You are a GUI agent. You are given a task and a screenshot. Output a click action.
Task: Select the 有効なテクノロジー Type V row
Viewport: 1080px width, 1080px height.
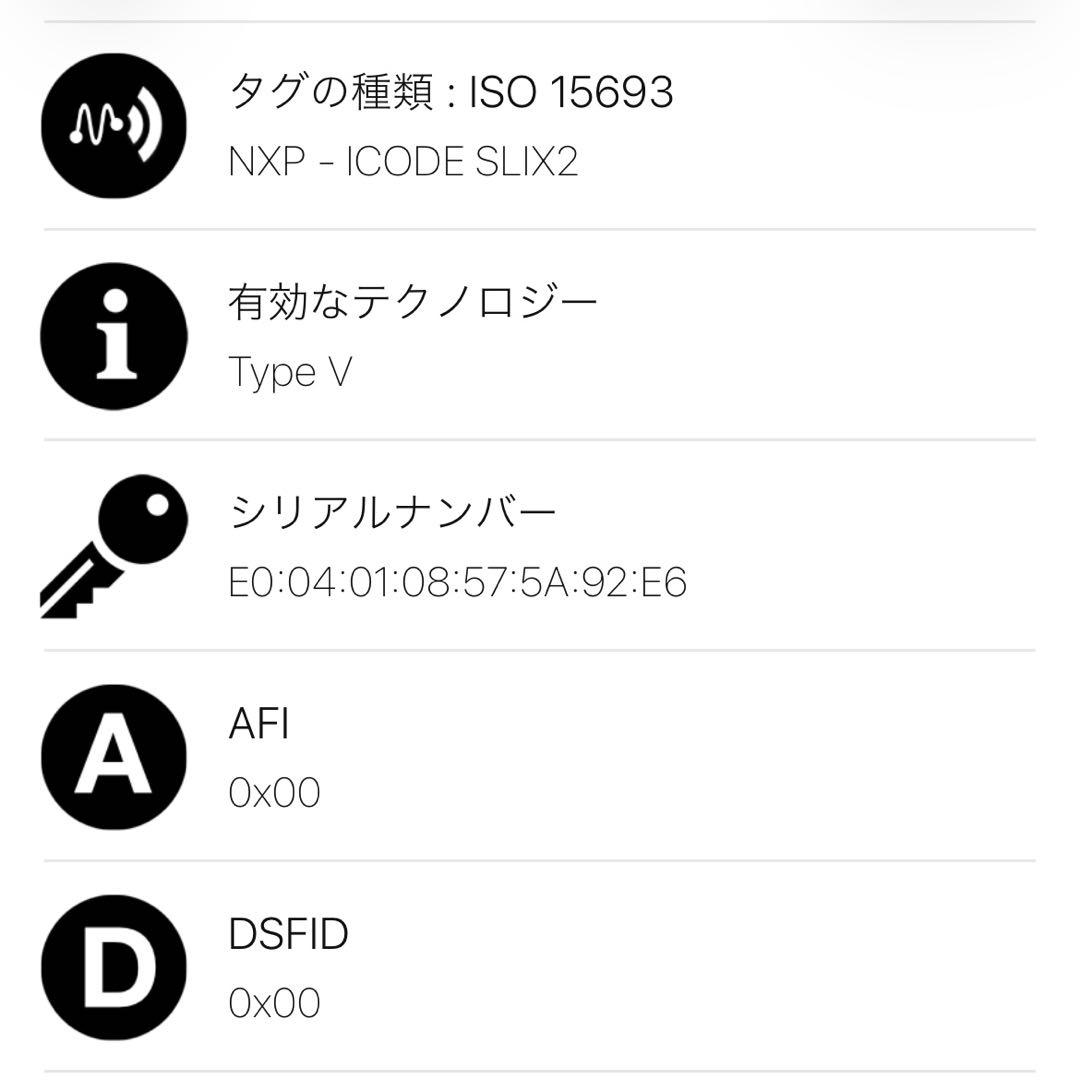point(540,336)
